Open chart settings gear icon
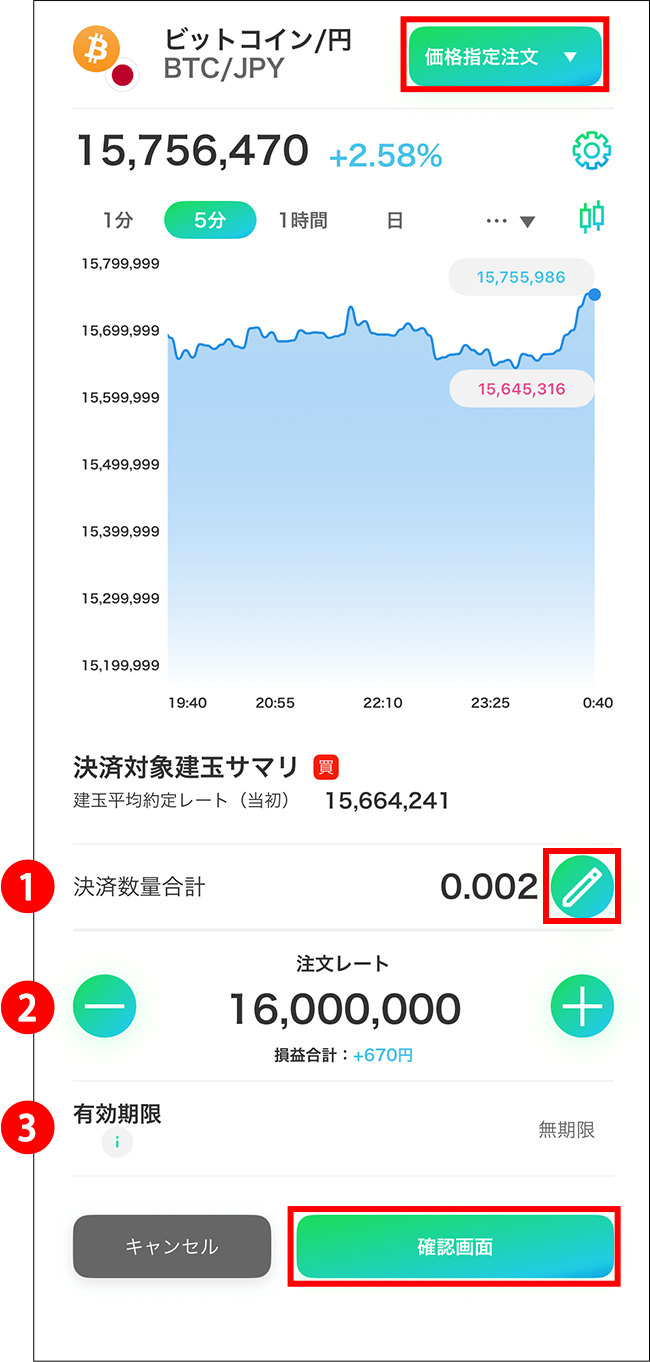 coord(591,151)
